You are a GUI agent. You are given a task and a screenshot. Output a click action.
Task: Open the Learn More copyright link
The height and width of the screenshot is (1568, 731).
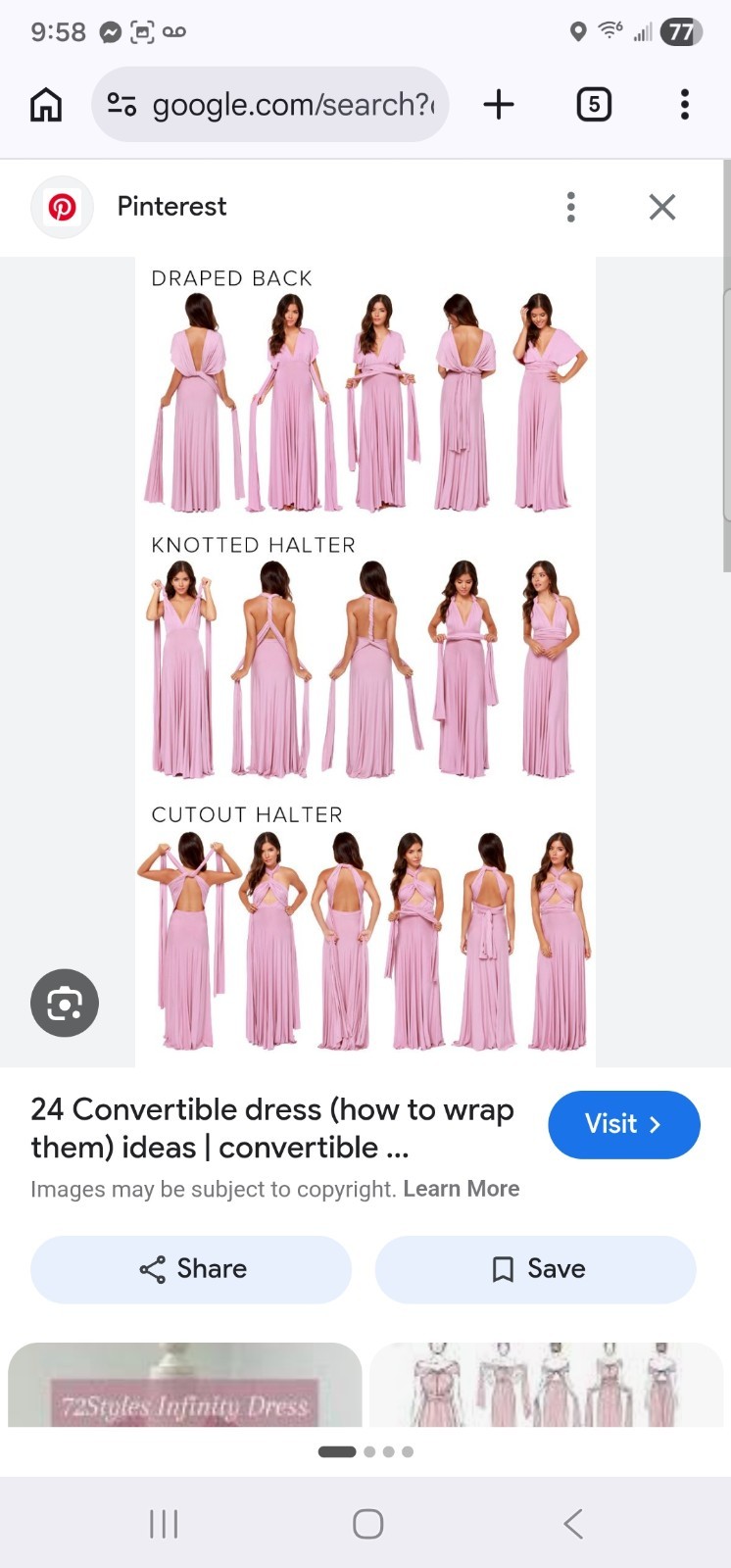(x=462, y=1189)
